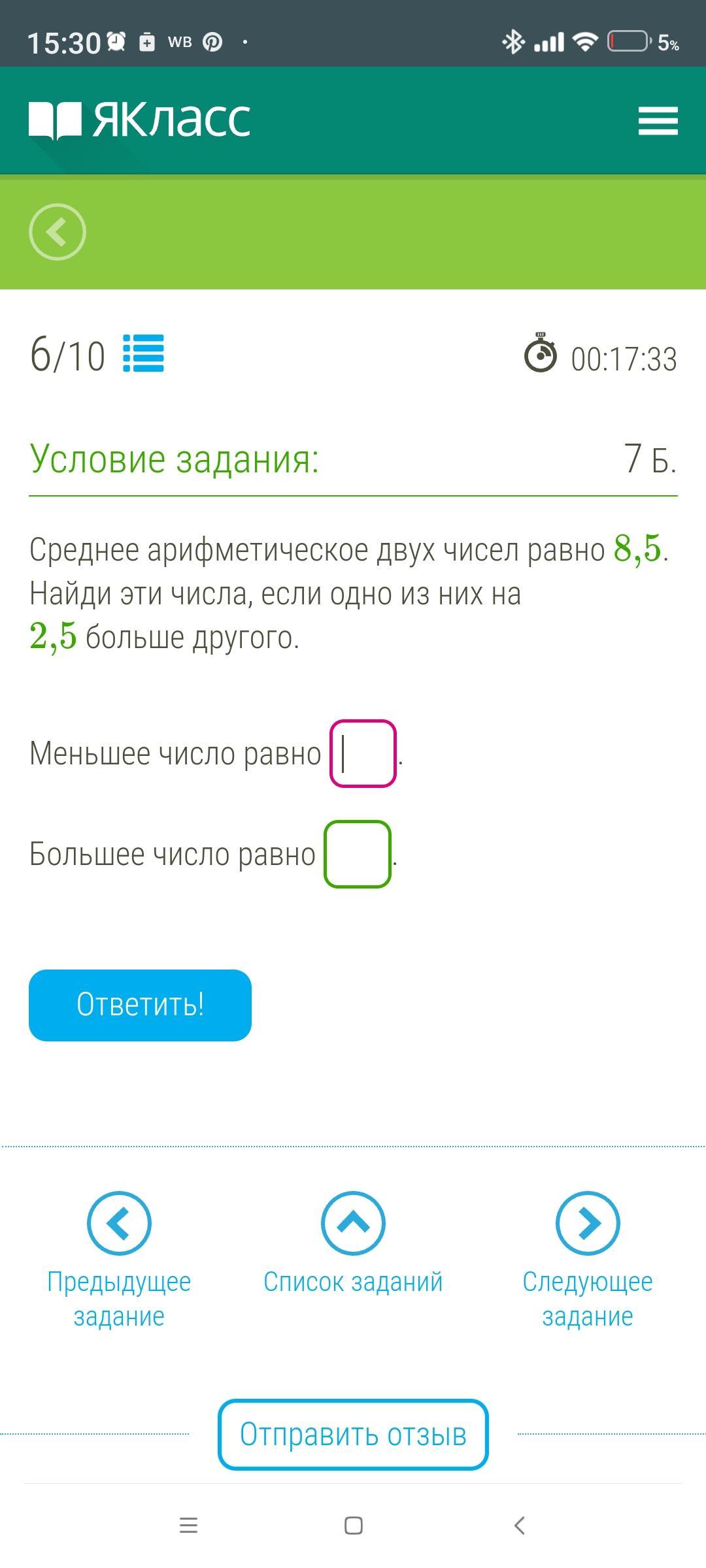
Task: Tap the green circular back arrow
Action: pos(58,232)
